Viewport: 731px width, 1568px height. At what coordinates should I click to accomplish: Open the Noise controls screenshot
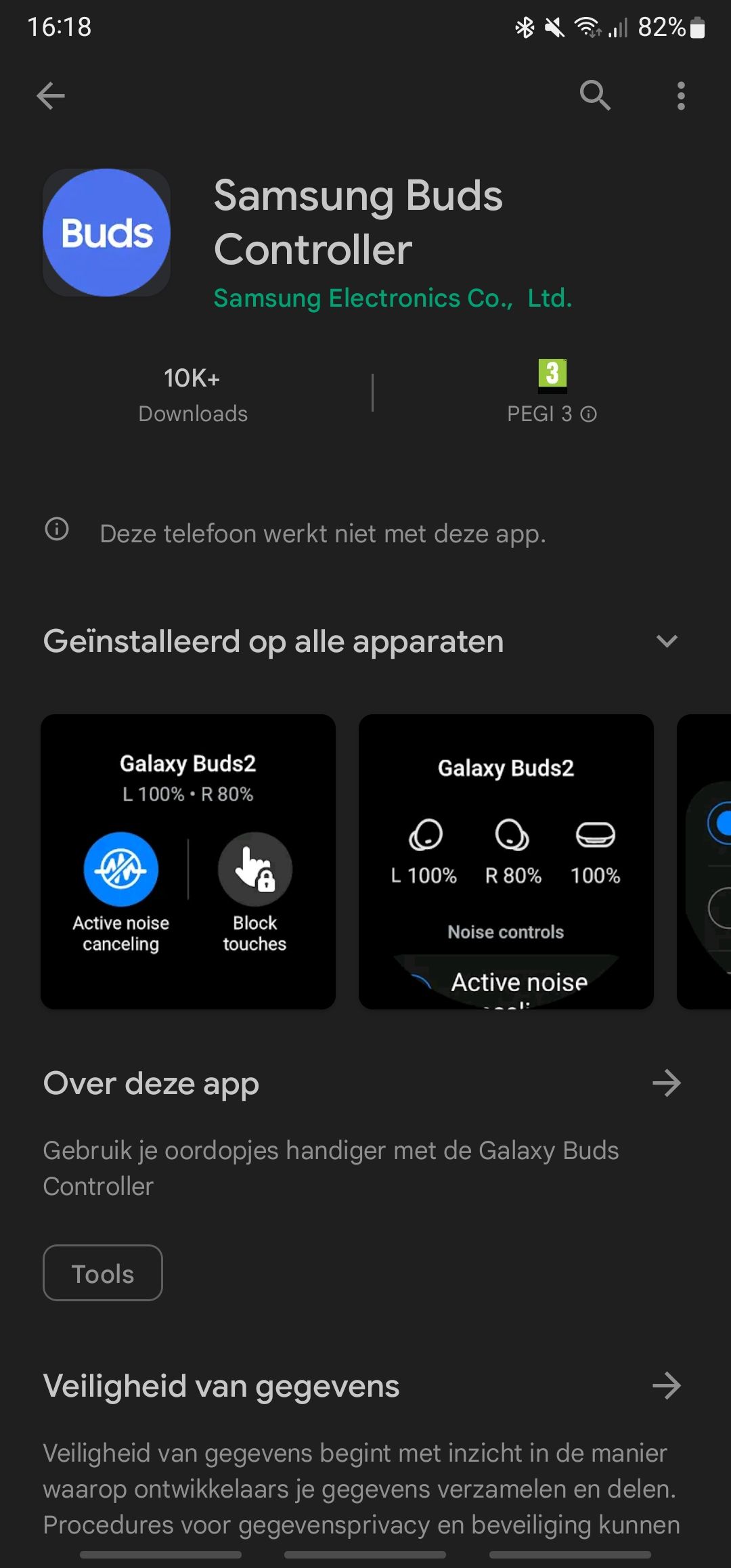tap(506, 861)
